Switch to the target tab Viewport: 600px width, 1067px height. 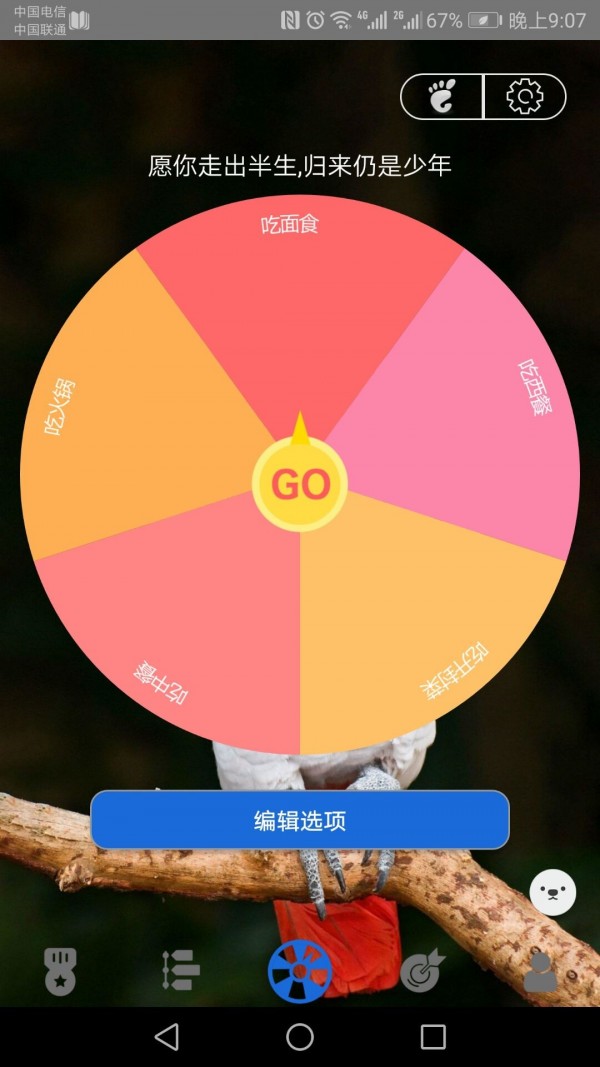point(421,970)
